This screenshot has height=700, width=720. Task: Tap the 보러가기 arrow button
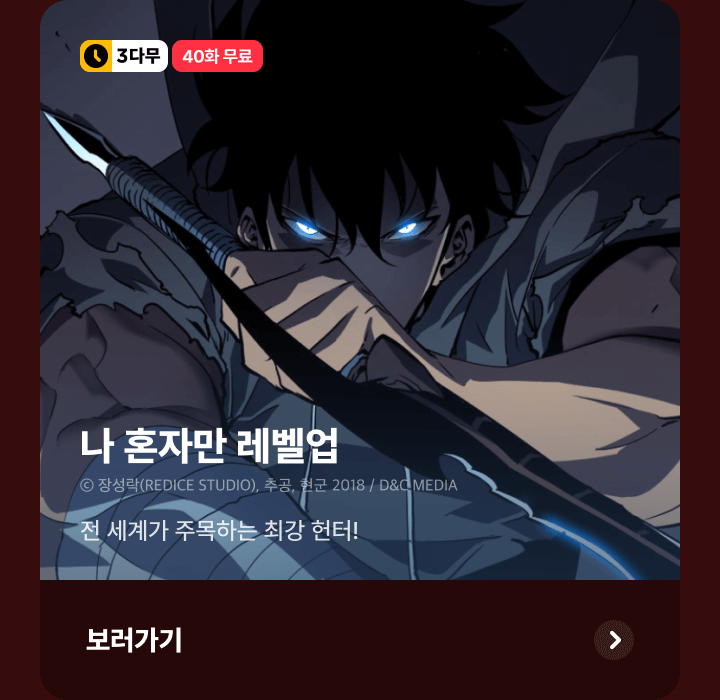pyautogui.click(x=614, y=640)
